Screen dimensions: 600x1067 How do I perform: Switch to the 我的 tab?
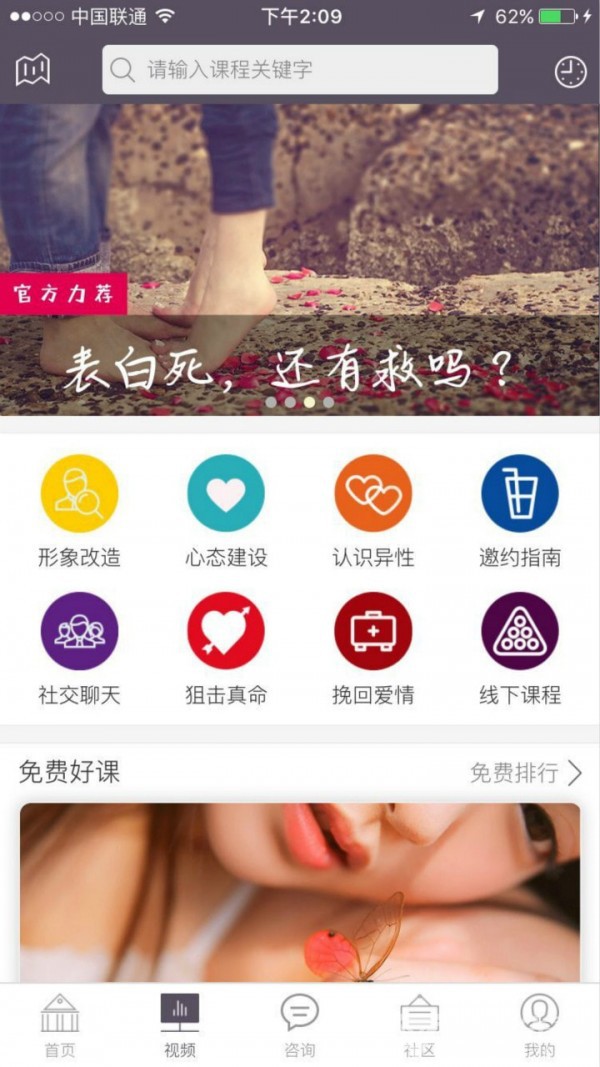(539, 1025)
